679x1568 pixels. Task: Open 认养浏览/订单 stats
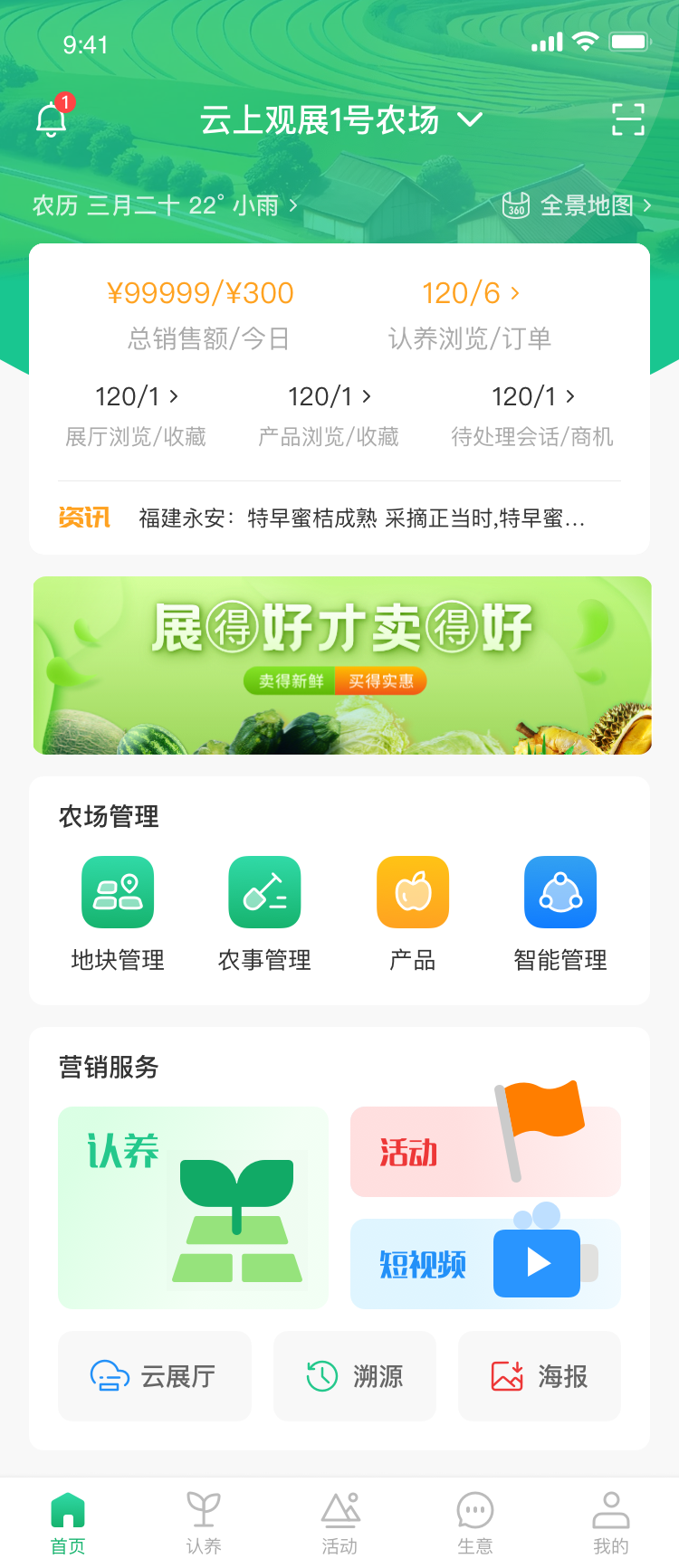470,314
